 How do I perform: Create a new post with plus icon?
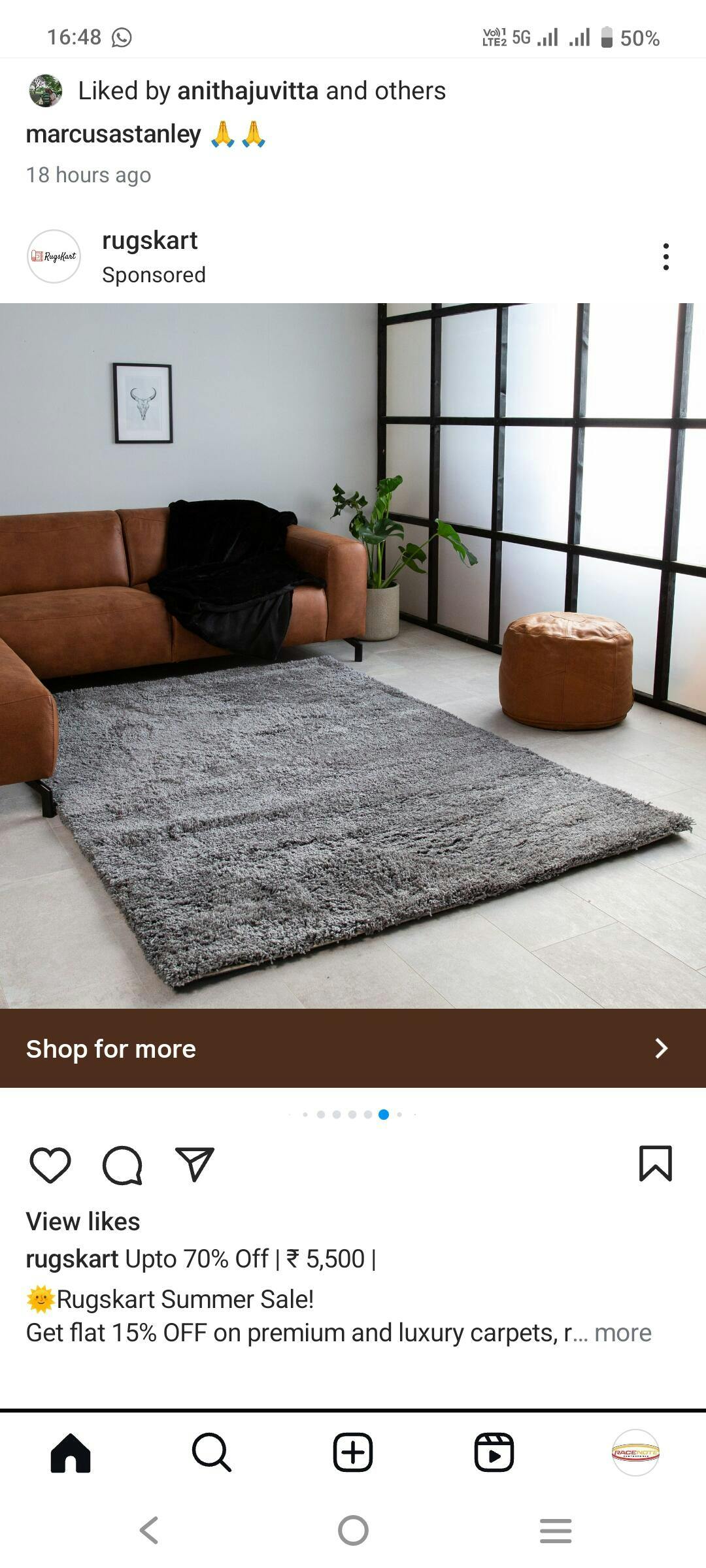[353, 1453]
